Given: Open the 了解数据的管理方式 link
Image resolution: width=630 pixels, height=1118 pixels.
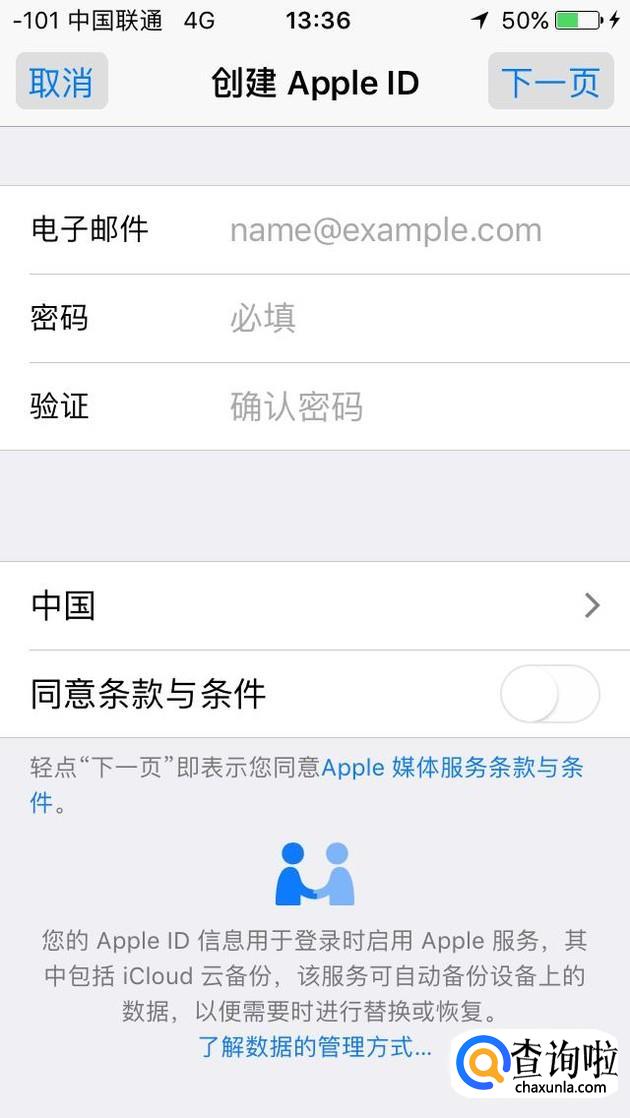Looking at the screenshot, I should pyautogui.click(x=315, y=1047).
